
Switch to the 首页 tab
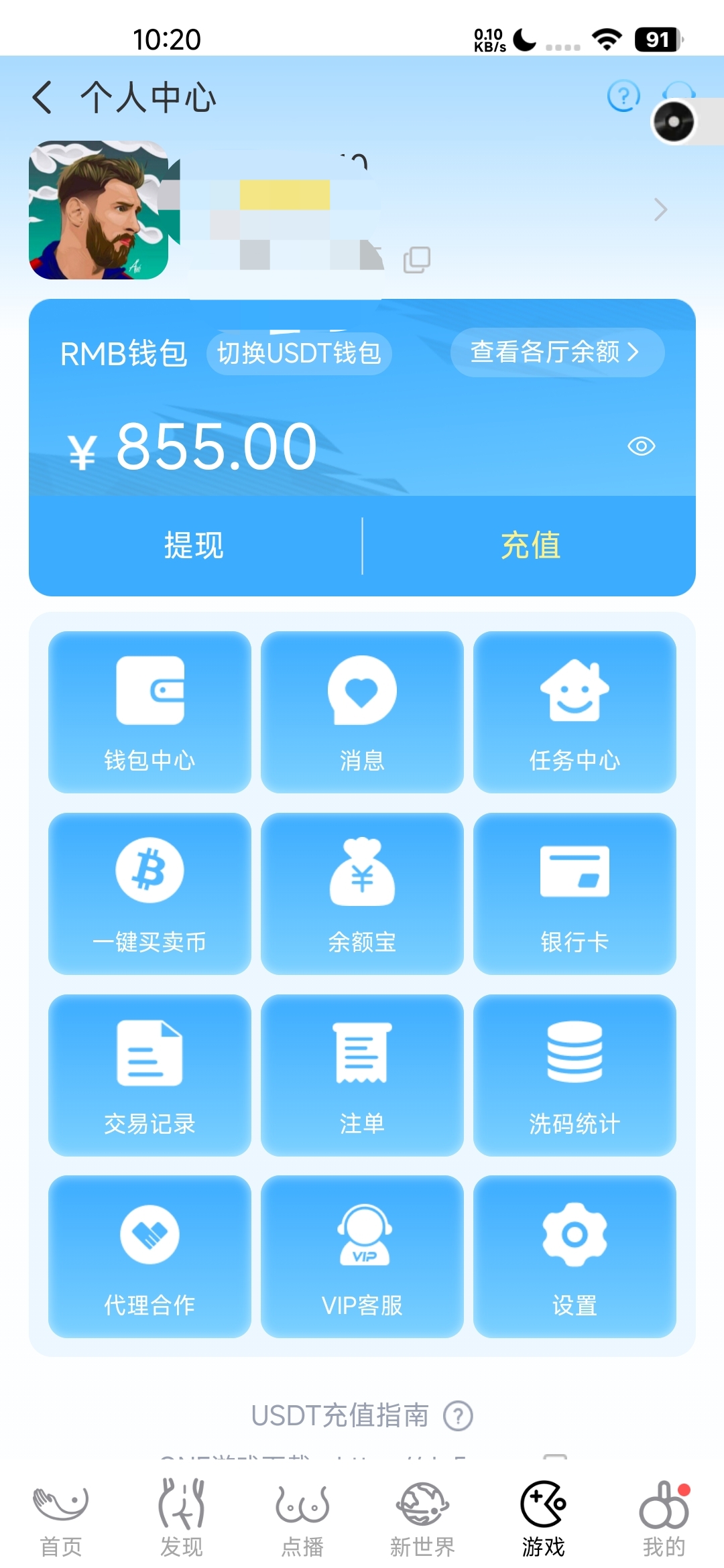[x=61, y=1518]
